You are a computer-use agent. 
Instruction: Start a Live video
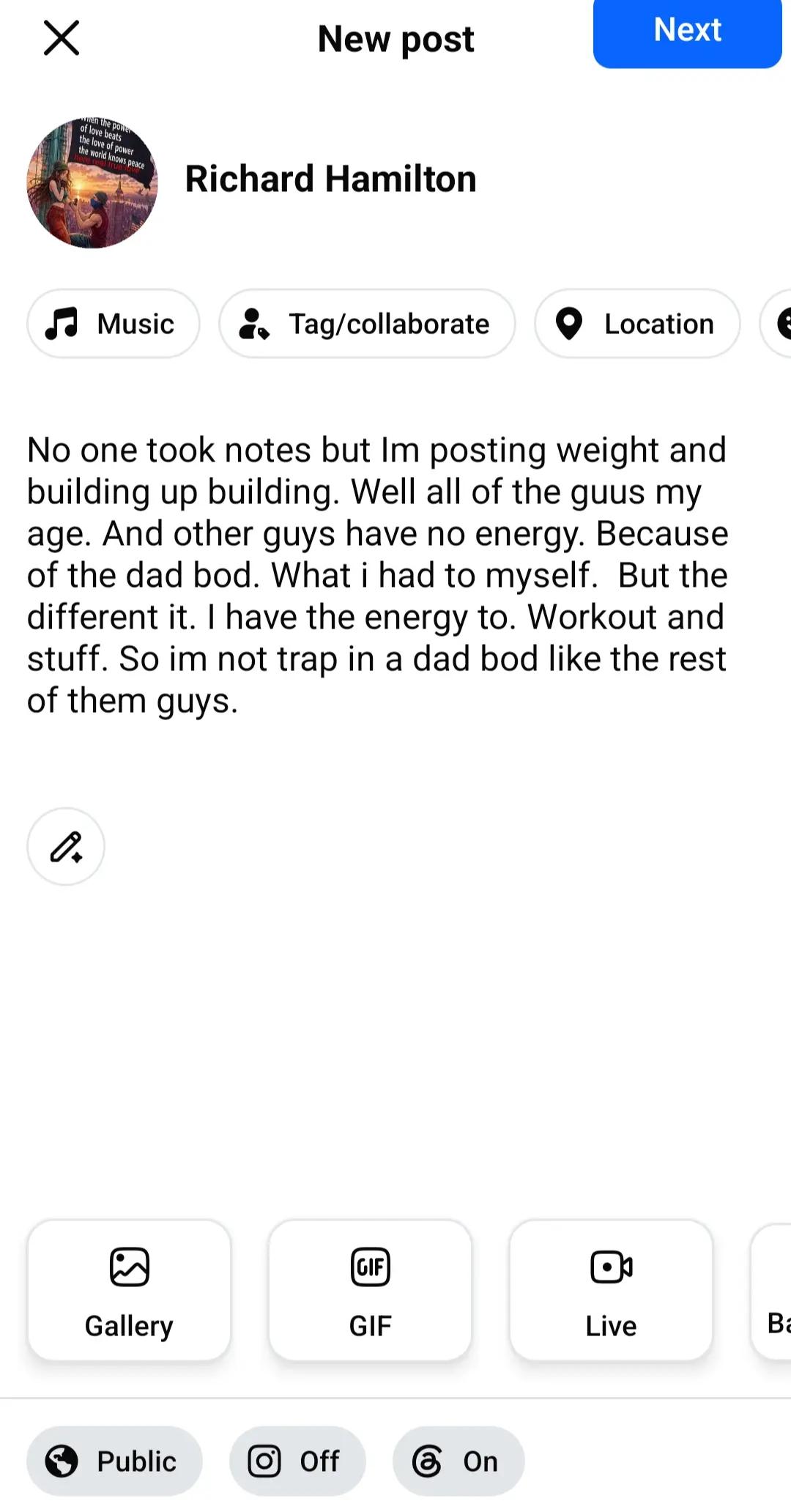click(611, 1290)
